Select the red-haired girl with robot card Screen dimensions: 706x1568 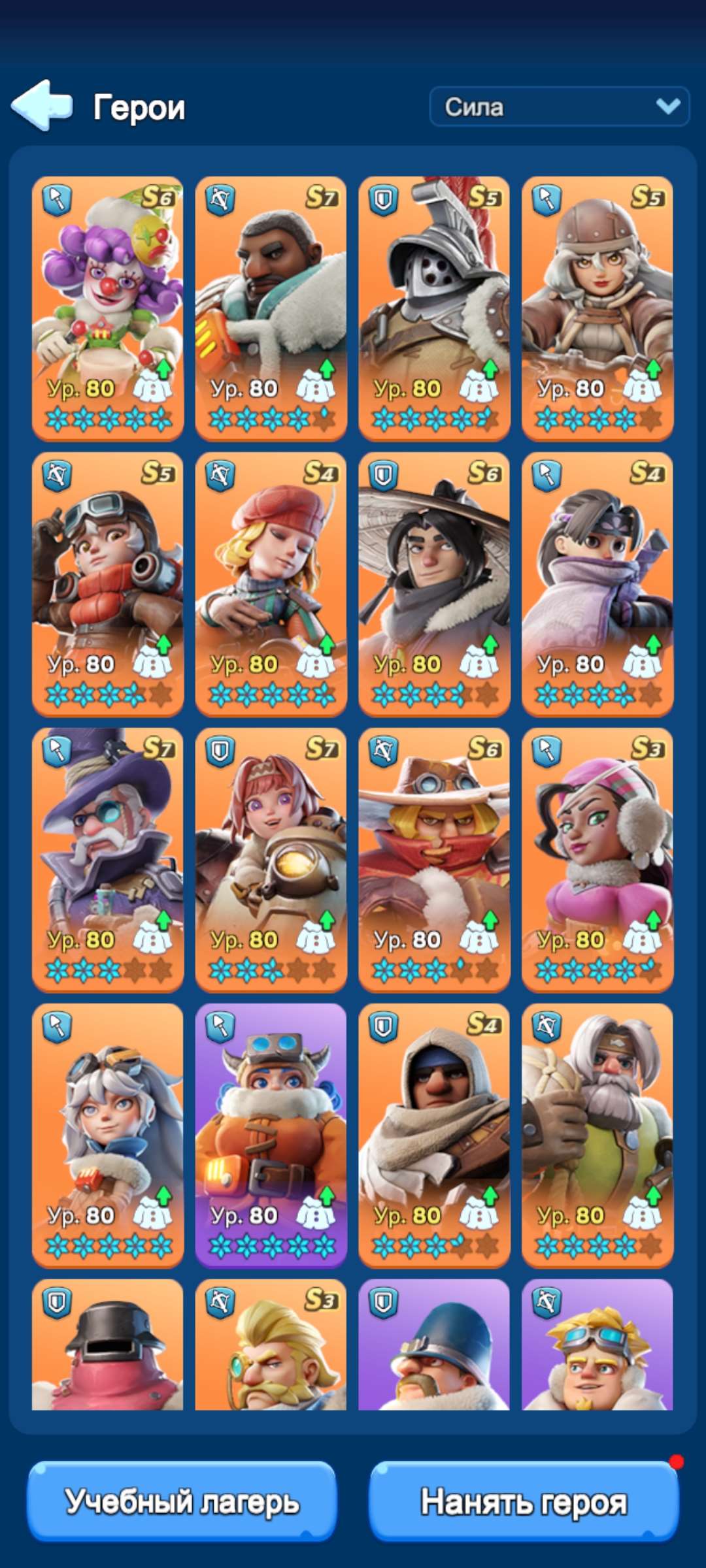[x=271, y=860]
